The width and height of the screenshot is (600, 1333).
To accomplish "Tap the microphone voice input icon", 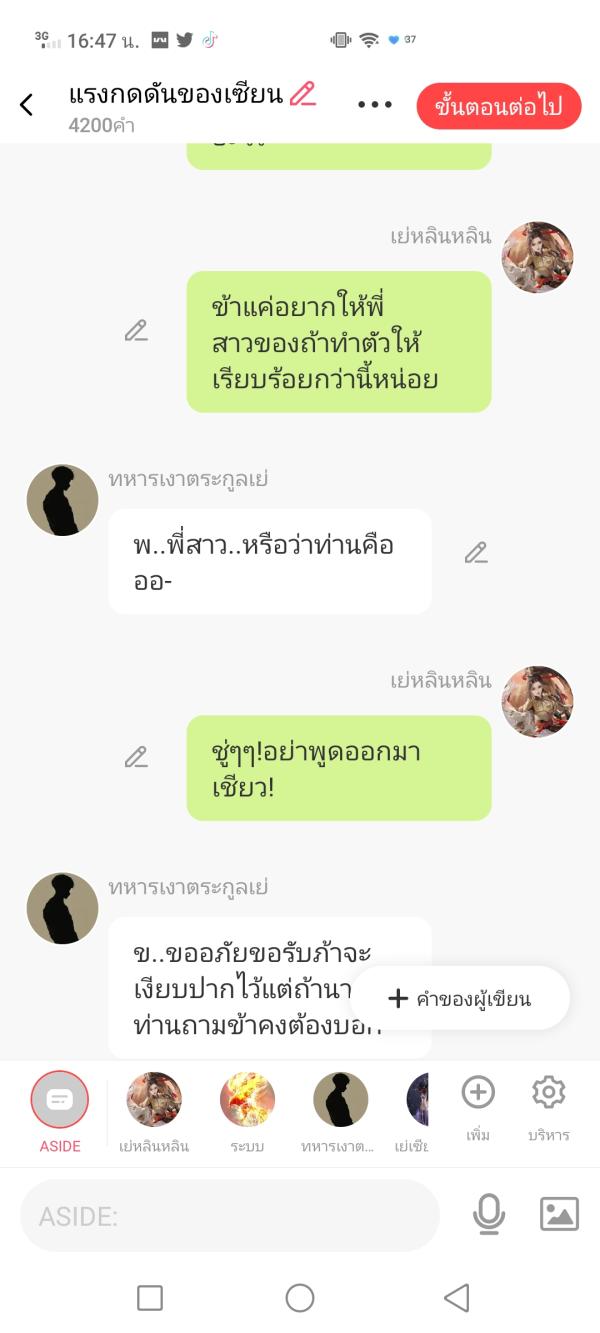I will [489, 1214].
